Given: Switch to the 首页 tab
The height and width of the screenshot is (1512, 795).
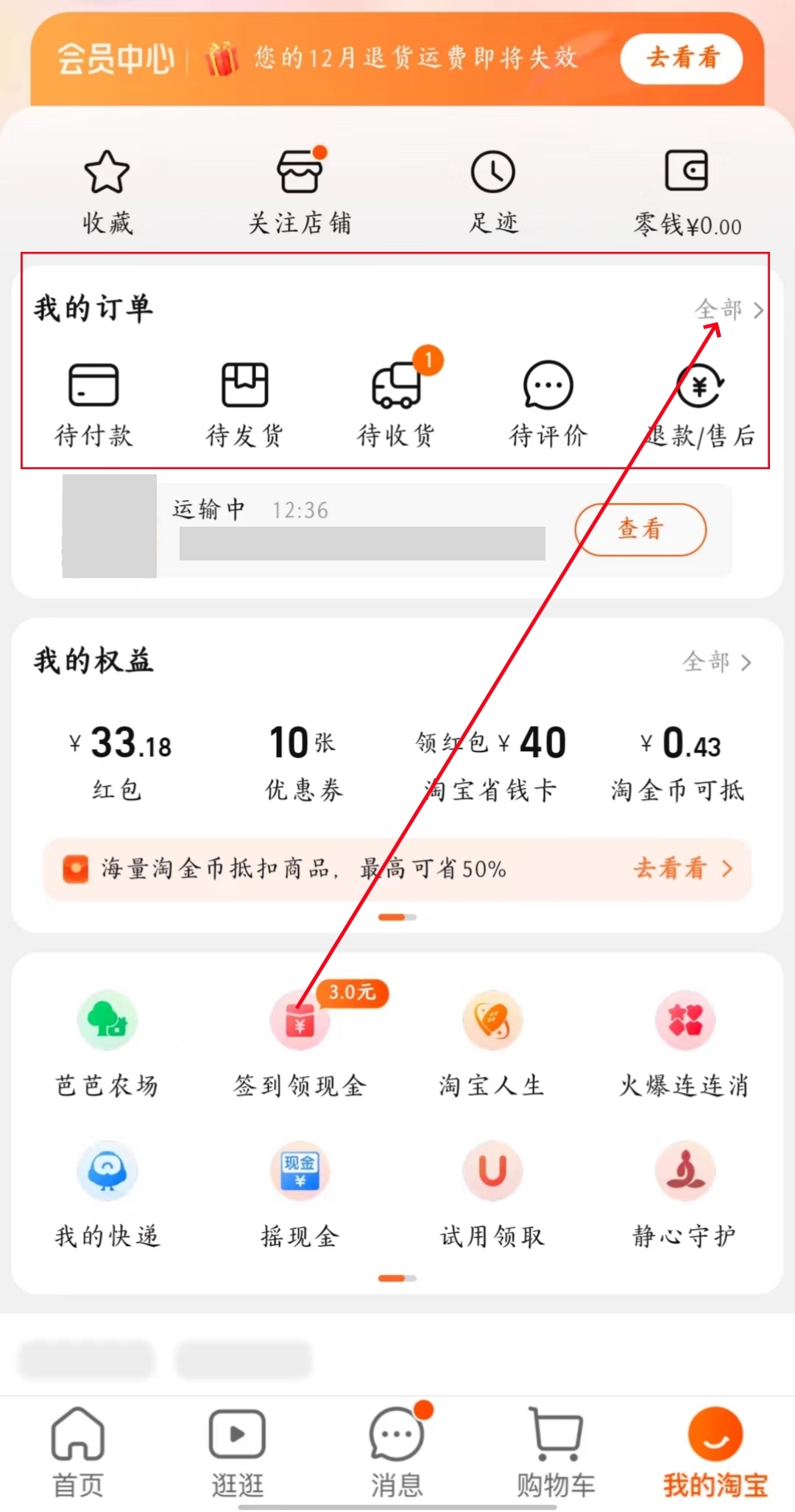Looking at the screenshot, I should (x=78, y=1451).
